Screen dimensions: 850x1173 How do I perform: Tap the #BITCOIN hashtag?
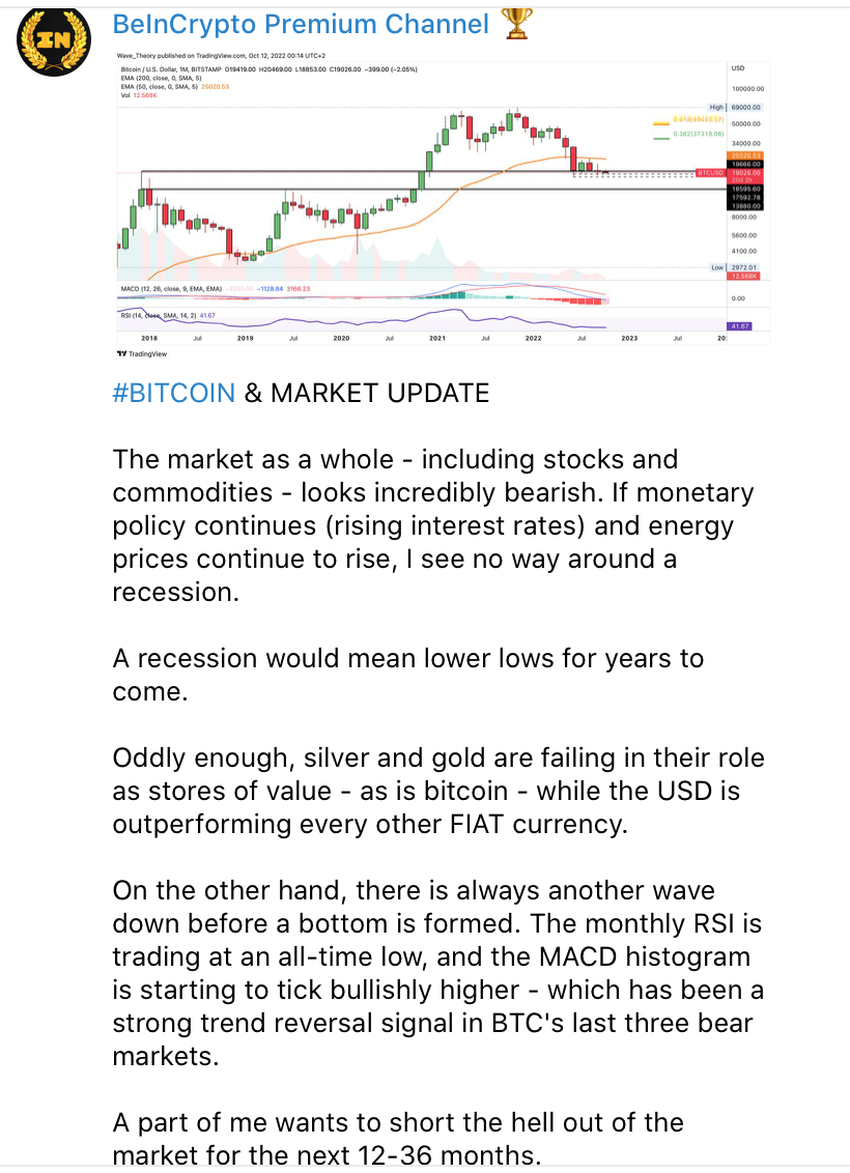[x=174, y=393]
